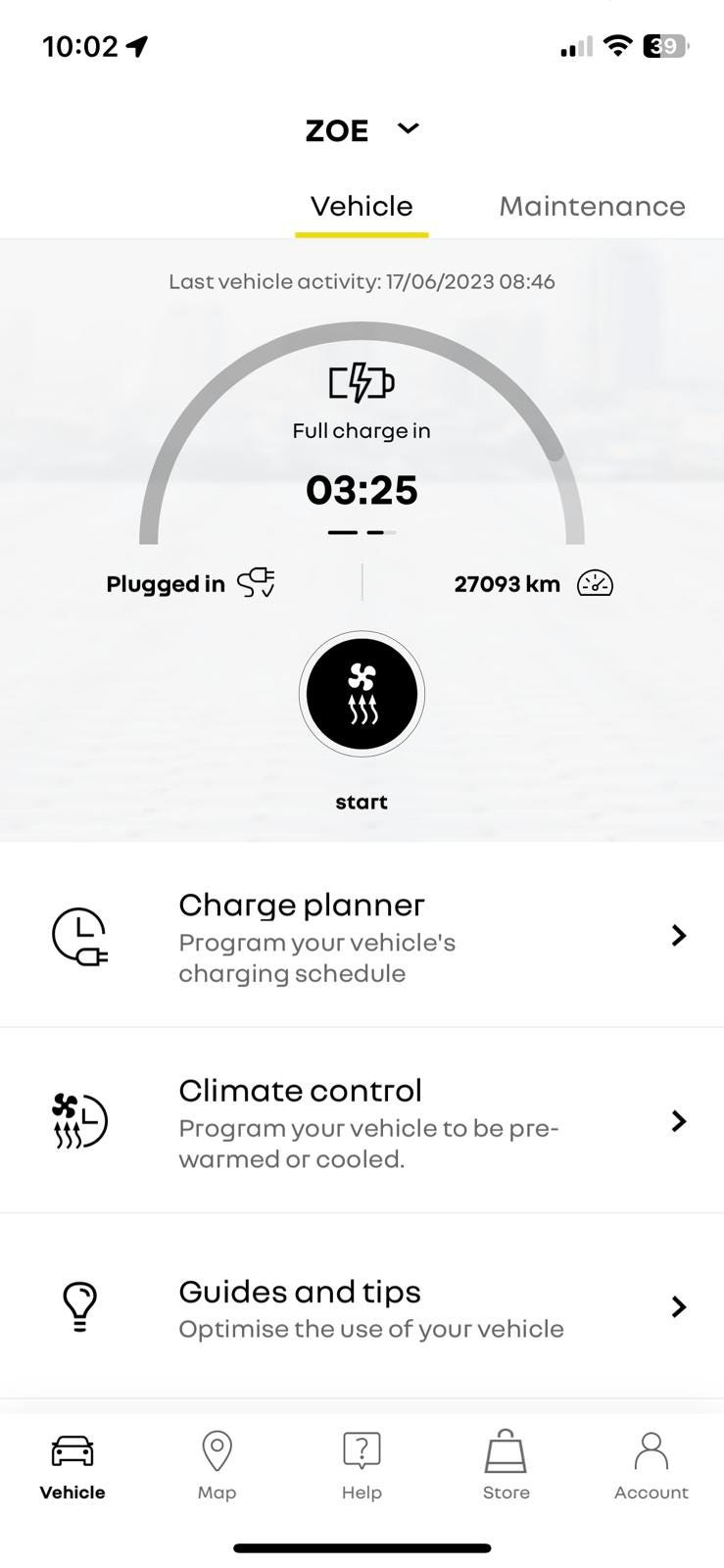This screenshot has width=724, height=1568.
Task: Select the Vehicle top tab
Action: [362, 206]
